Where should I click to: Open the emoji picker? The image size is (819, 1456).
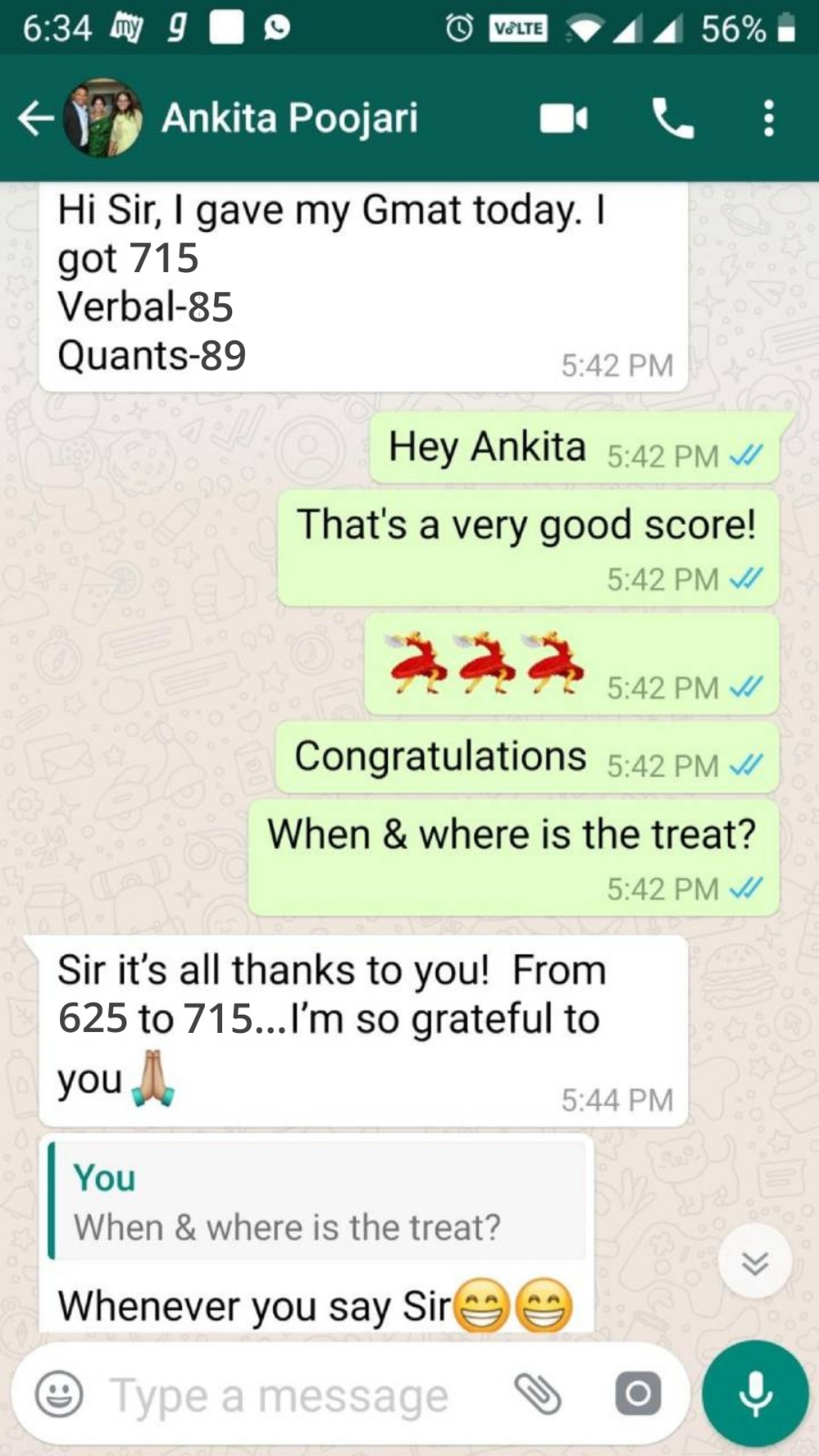(x=59, y=1395)
